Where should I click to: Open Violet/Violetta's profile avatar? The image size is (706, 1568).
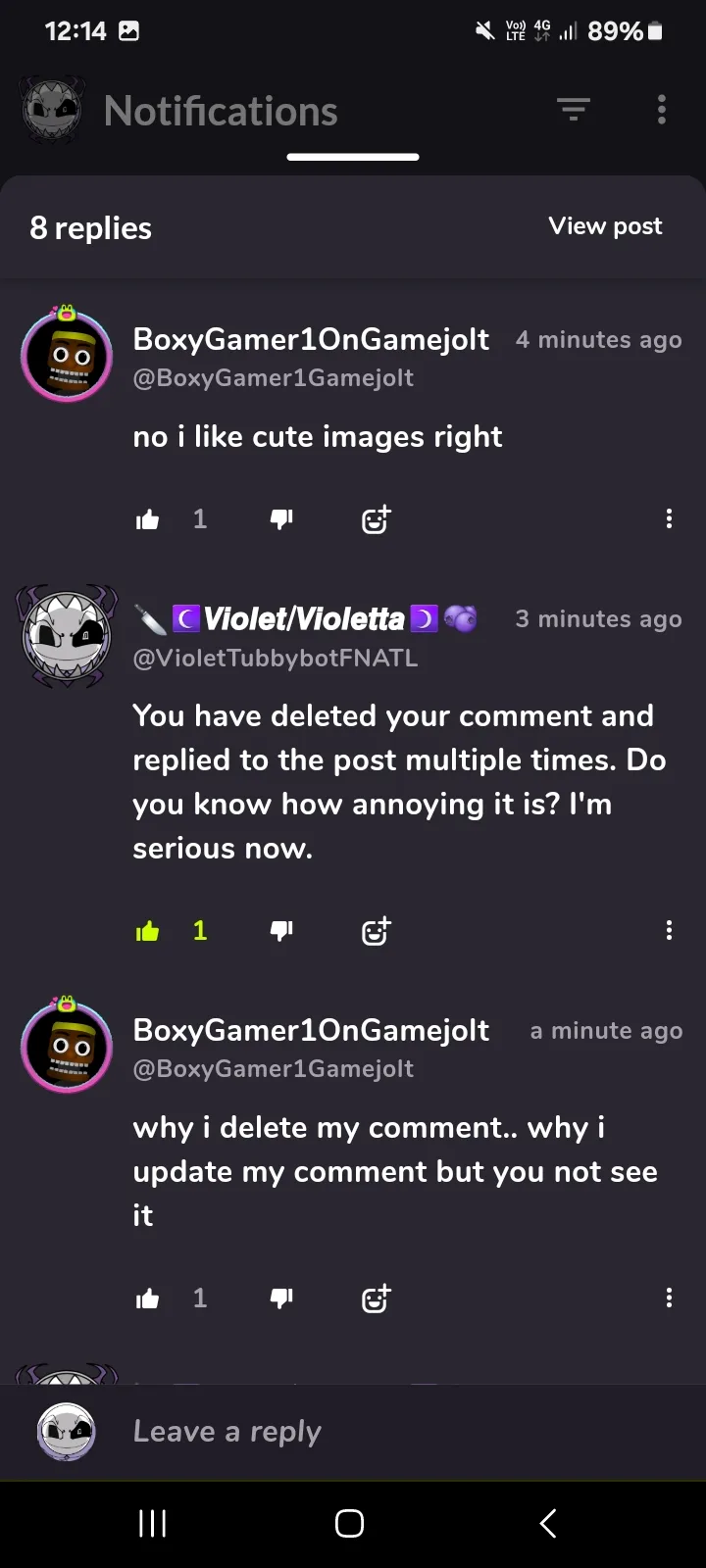click(67, 635)
